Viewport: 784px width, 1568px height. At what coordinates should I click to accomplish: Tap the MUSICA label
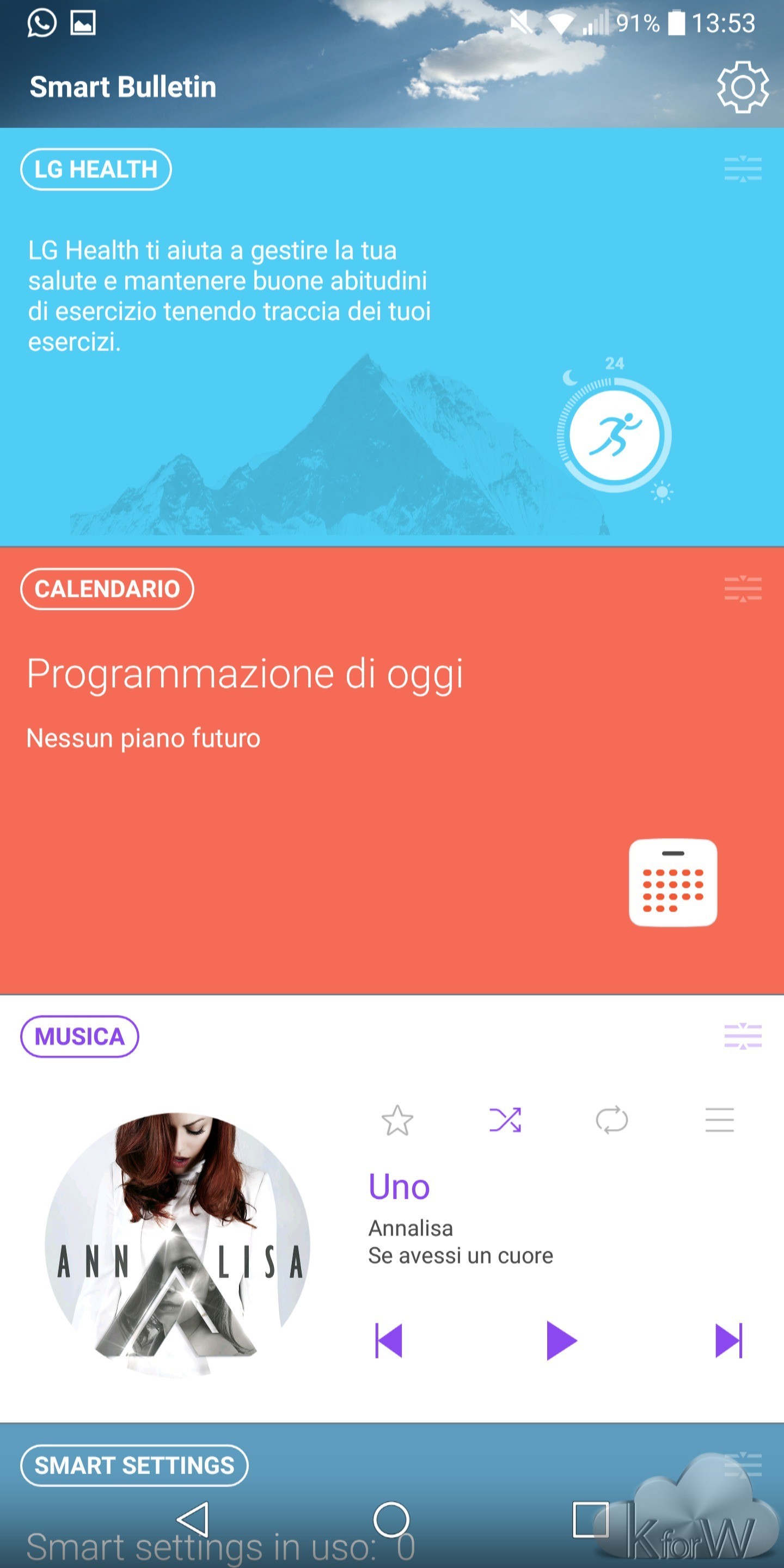(x=79, y=1037)
